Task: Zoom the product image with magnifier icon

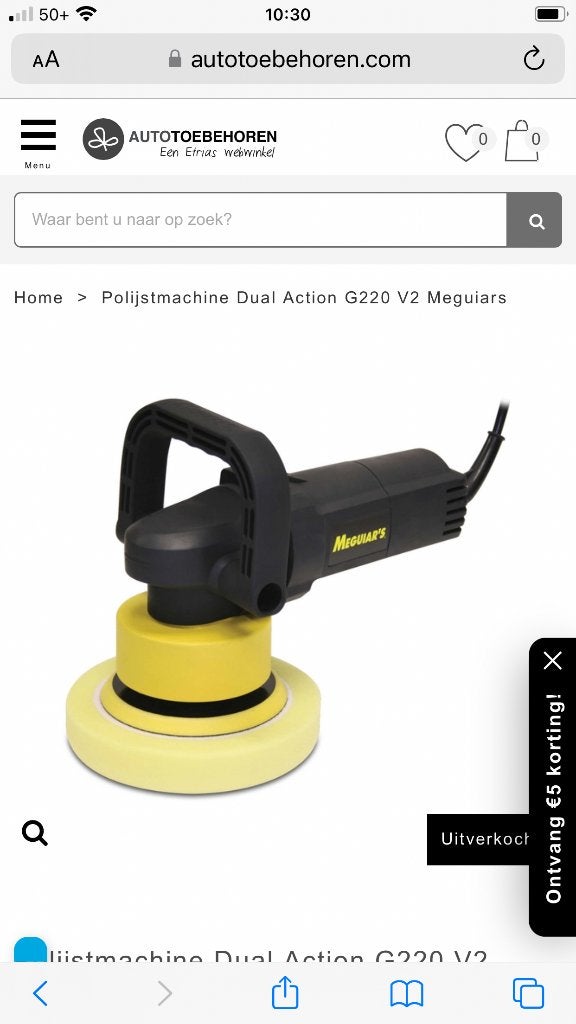Action: point(35,833)
